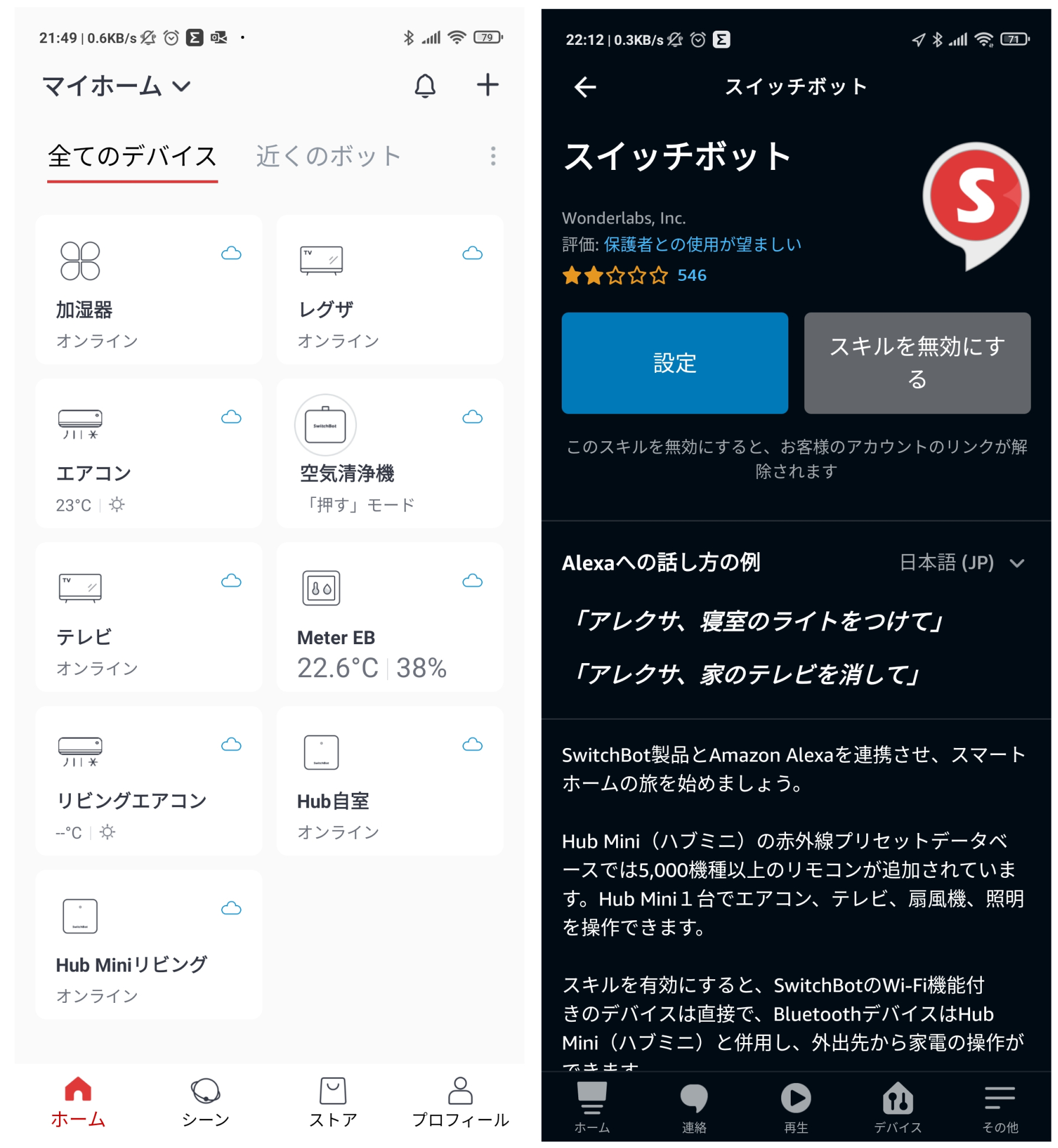Tap the 設定 button

(x=674, y=363)
